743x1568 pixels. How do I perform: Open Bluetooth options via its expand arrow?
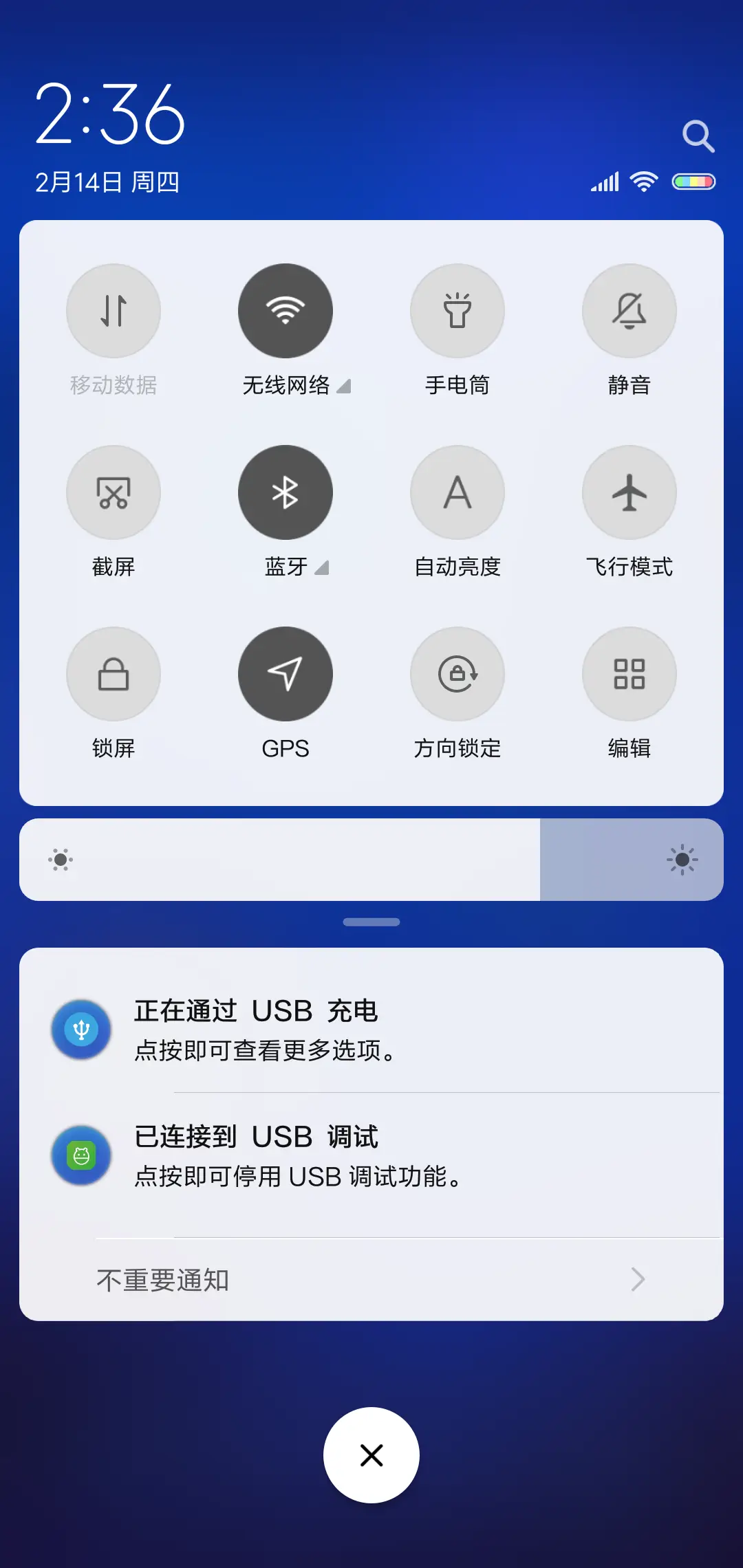click(x=321, y=569)
